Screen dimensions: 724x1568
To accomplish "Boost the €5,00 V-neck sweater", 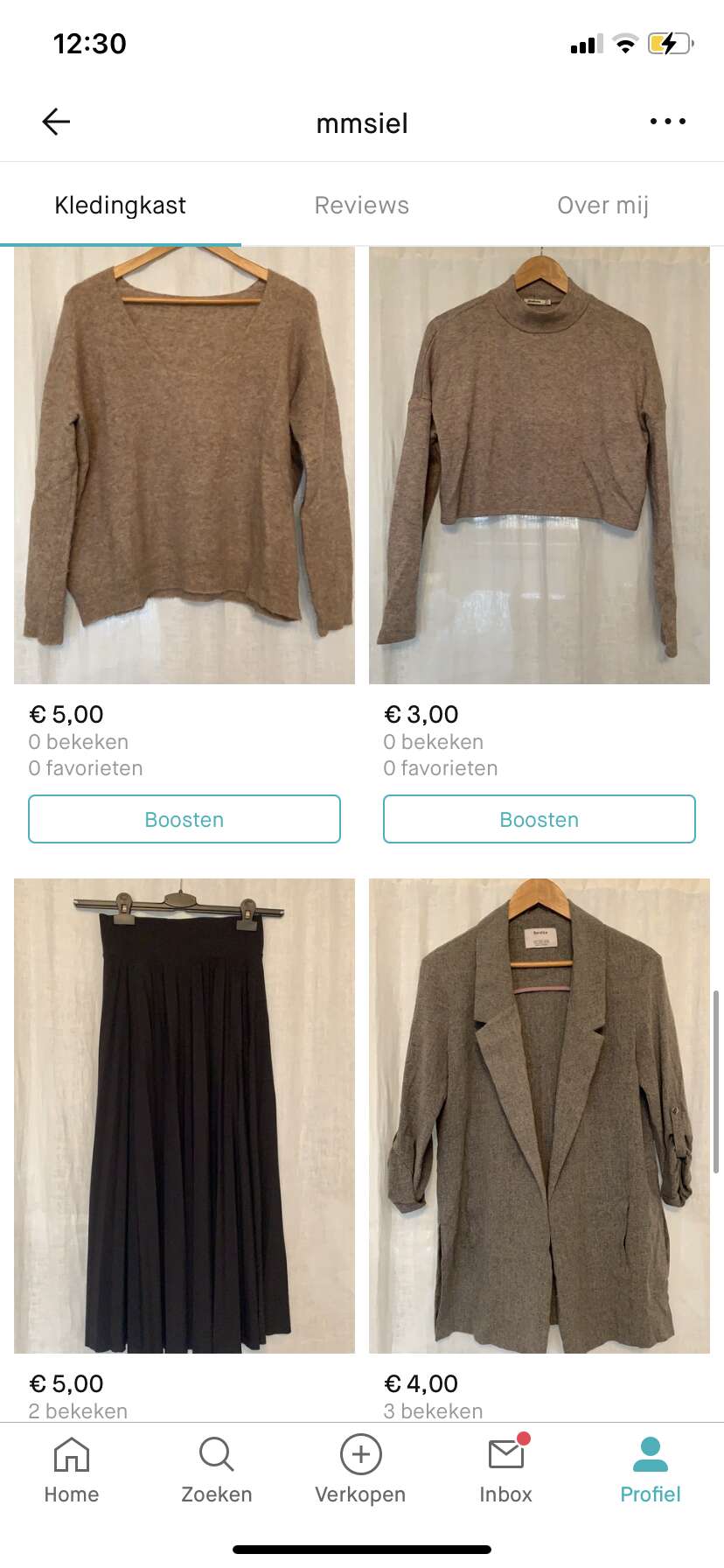I will (184, 819).
